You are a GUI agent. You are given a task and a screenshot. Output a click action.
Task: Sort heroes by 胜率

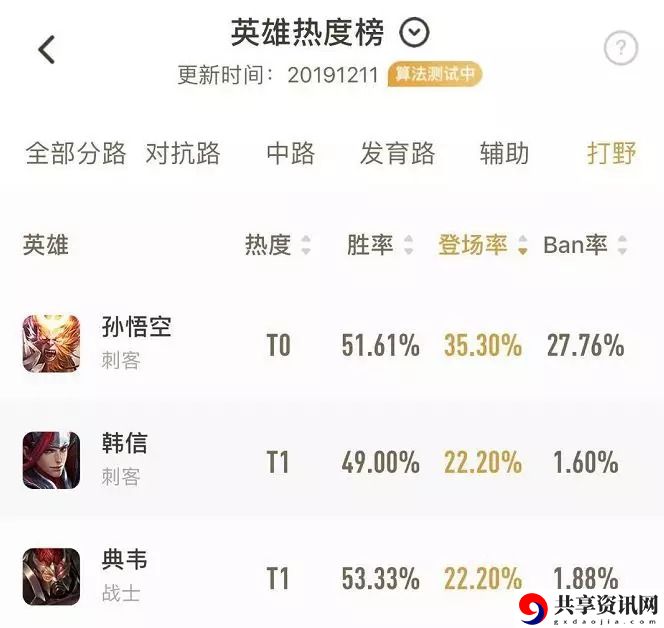[x=380, y=245]
